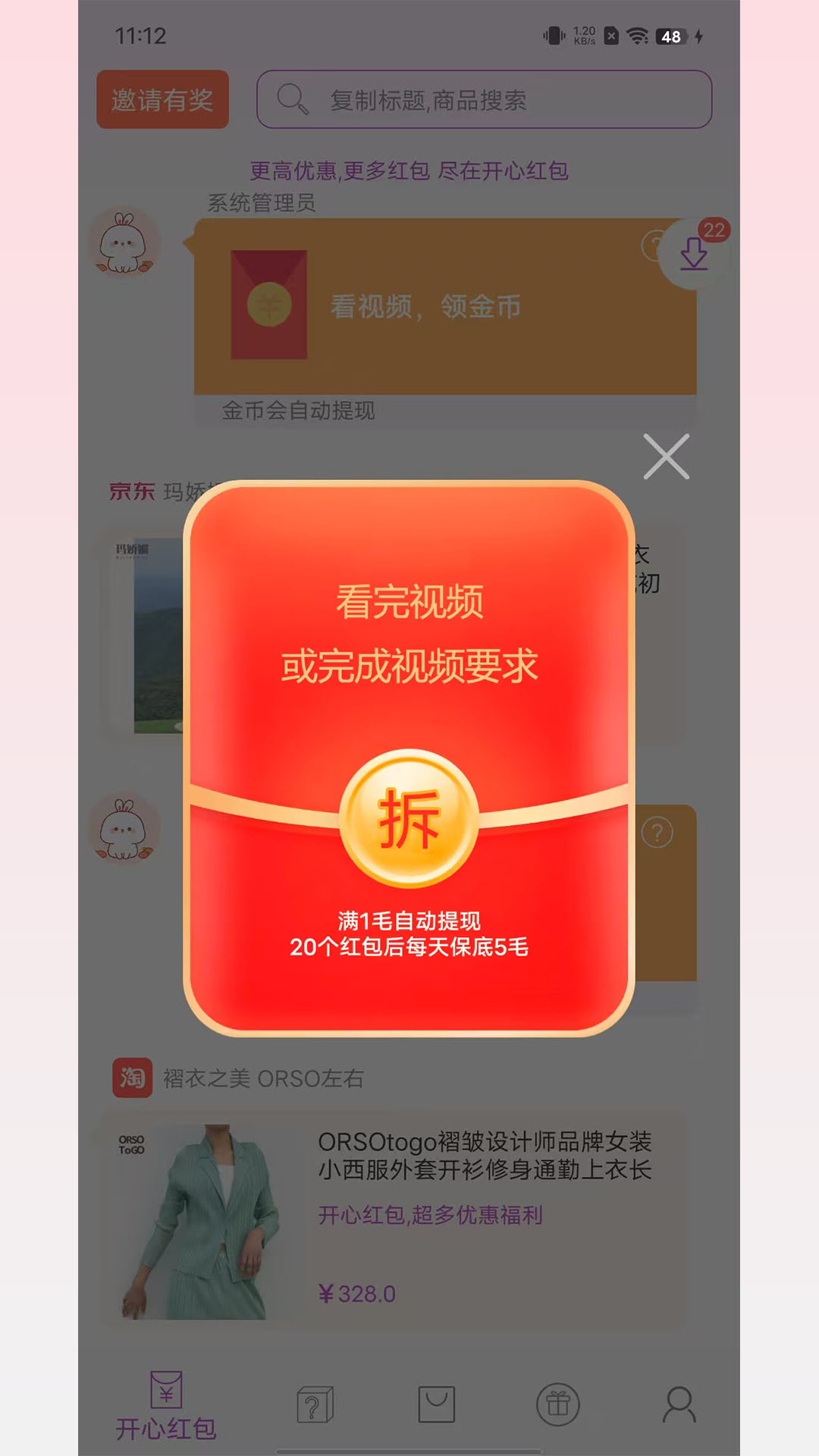Screen dimensions: 819x1456
Task: Open the question-mark box tab
Action: pos(315,1405)
